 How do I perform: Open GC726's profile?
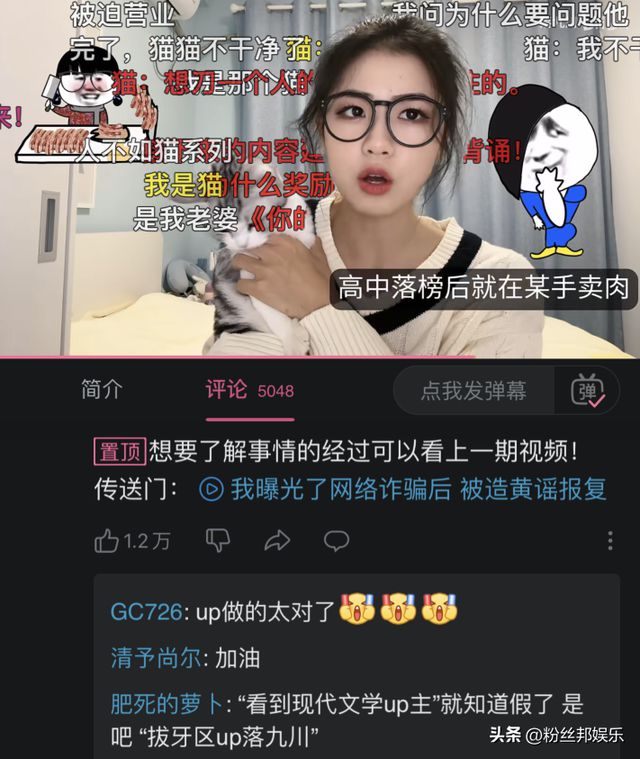pos(146,611)
